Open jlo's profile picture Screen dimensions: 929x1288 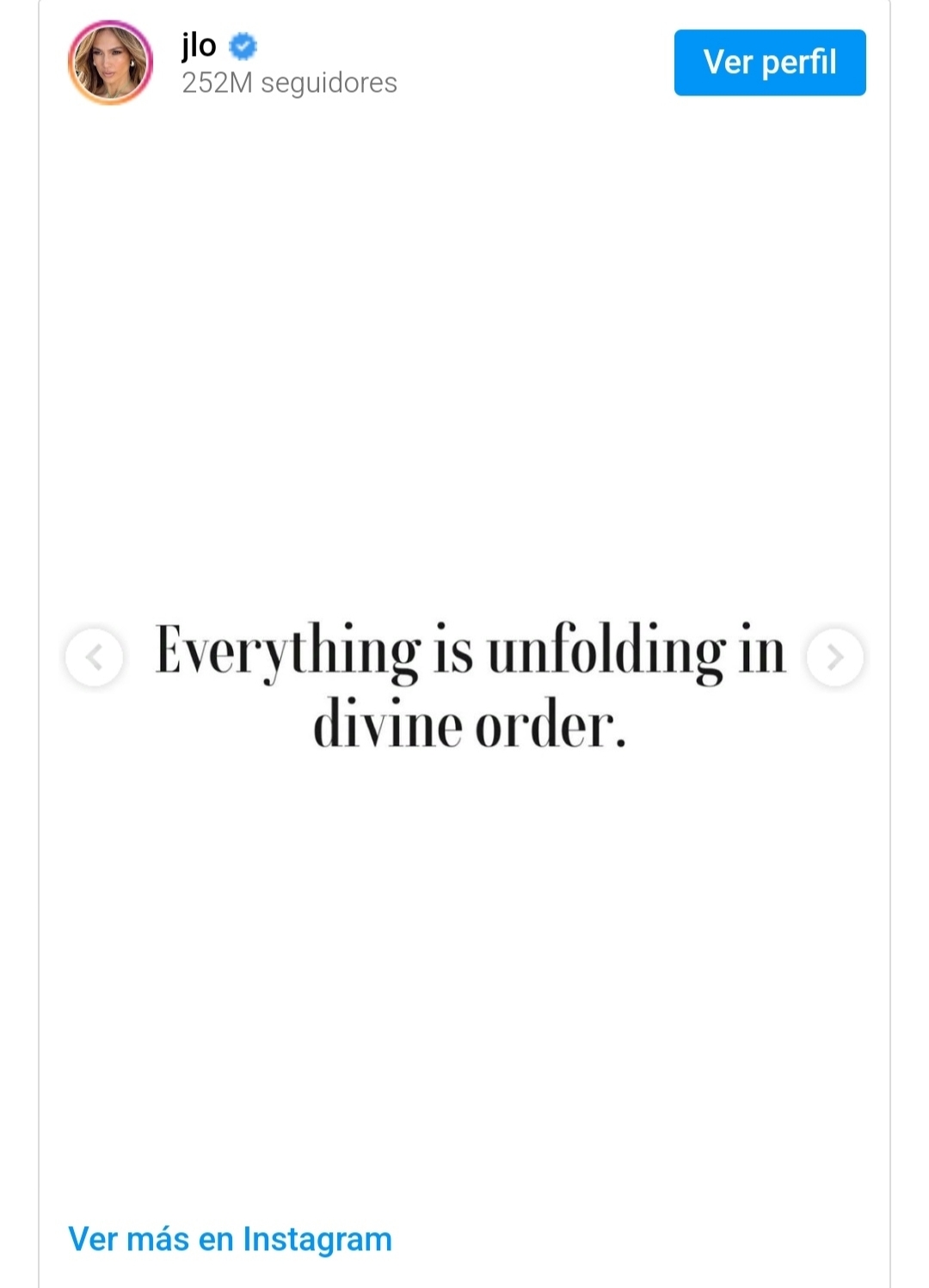coord(110,63)
